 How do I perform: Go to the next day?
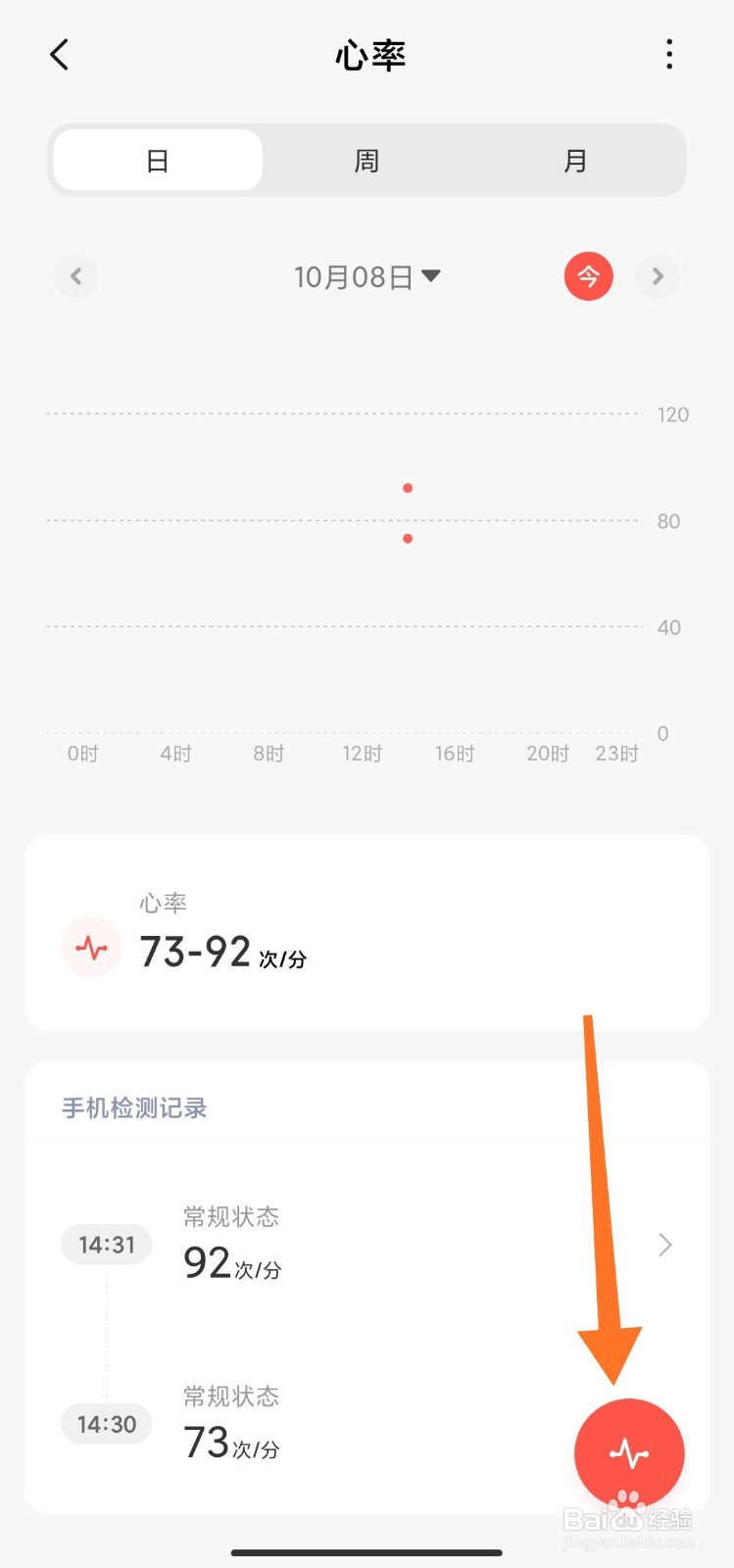(658, 276)
